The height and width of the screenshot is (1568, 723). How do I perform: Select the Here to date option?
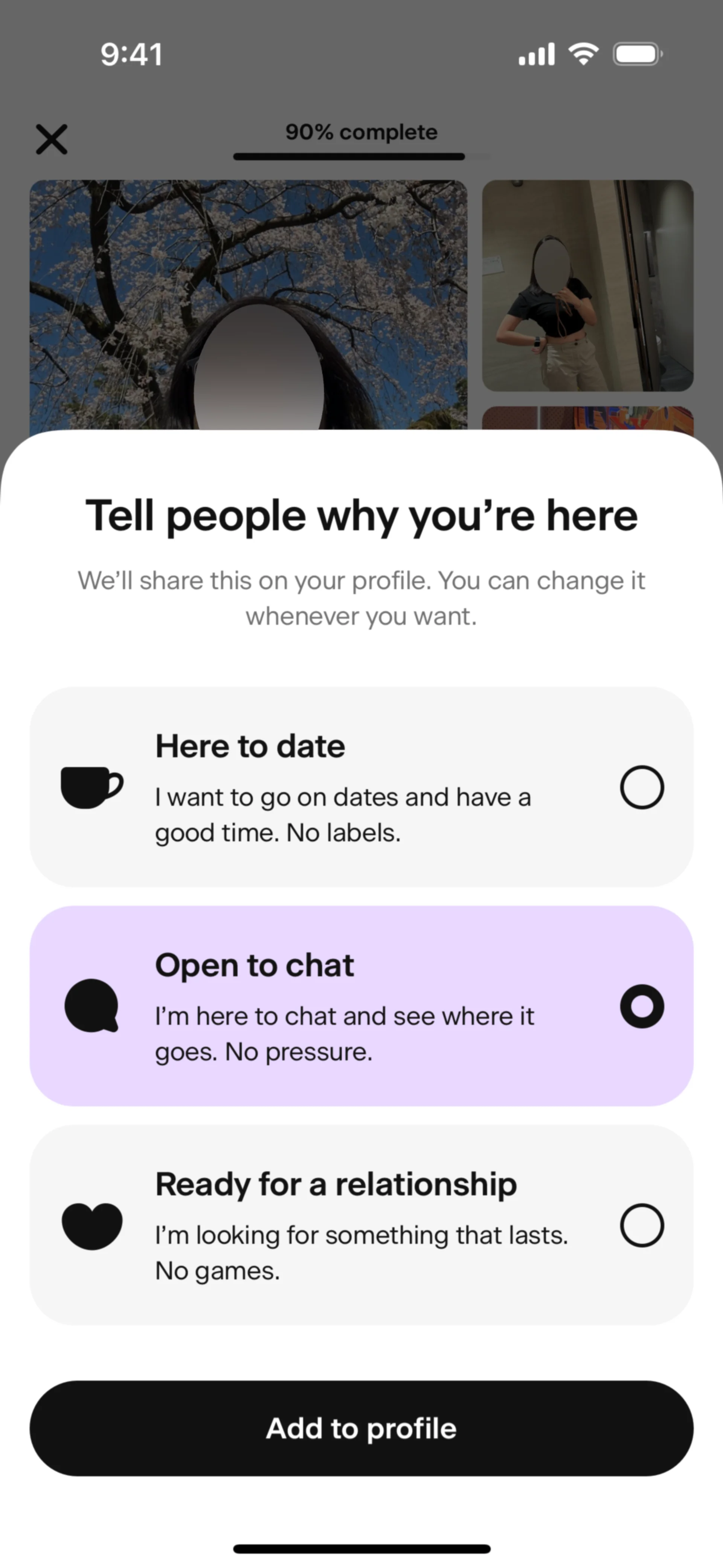pos(361,786)
